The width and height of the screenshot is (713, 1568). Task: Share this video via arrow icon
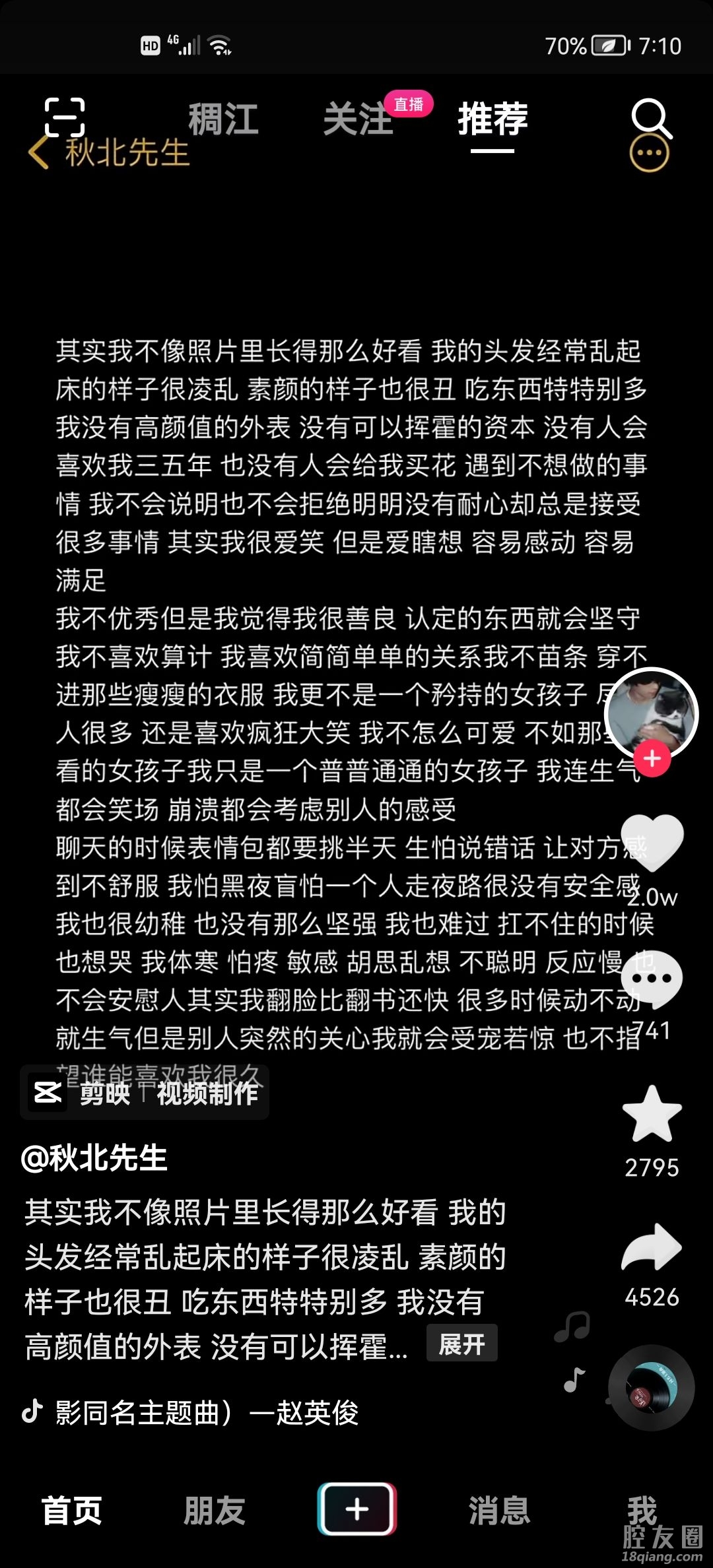[652, 1247]
